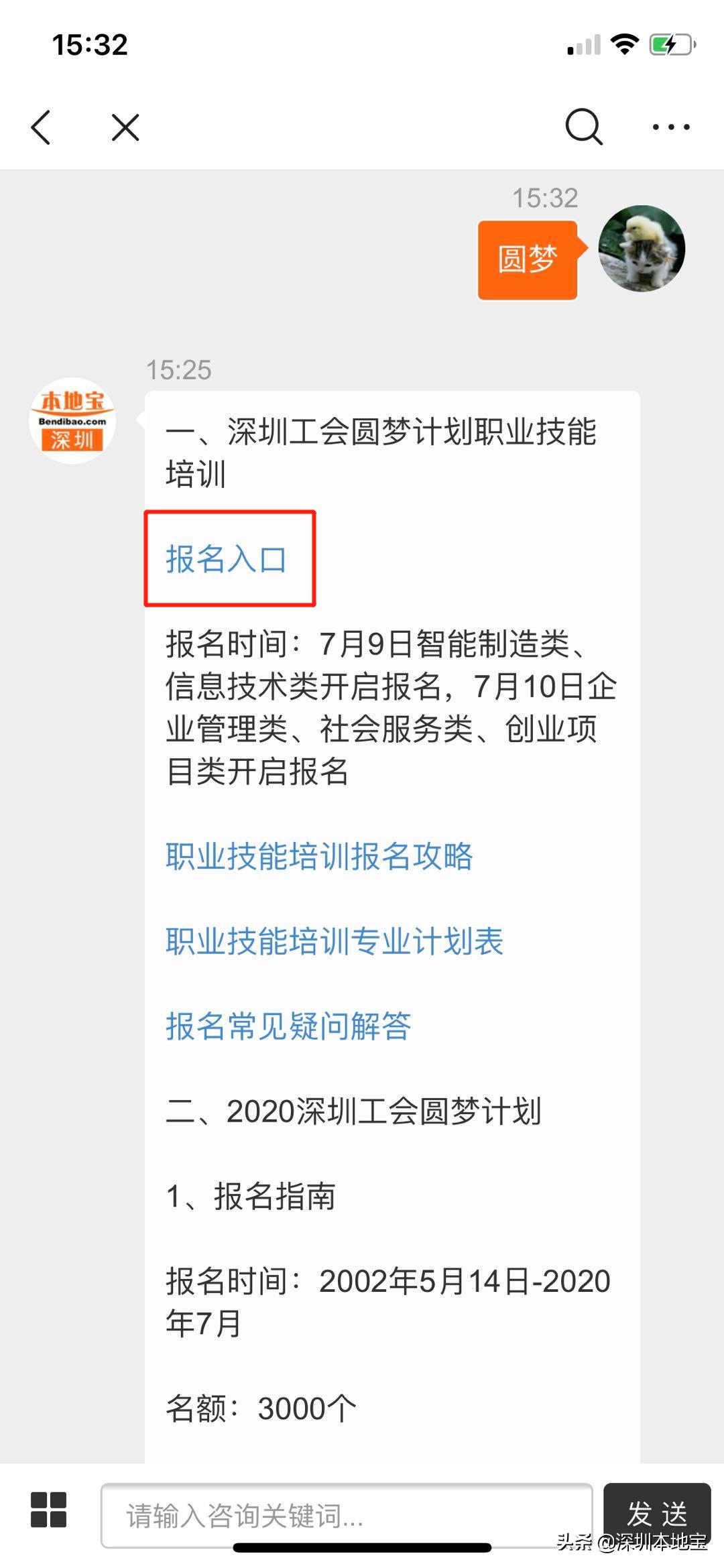This screenshot has height=1568, width=724.
Task: View the 职业技能培训专业计划表 link
Action: 335,941
